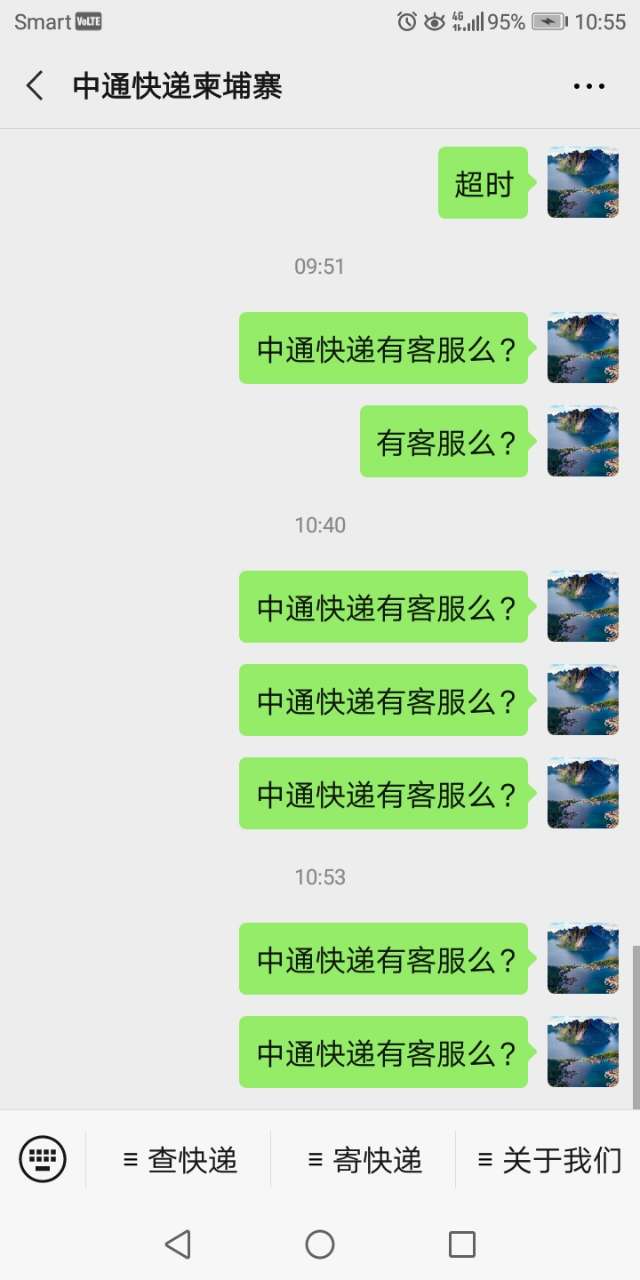
Task: Tap the avatar beside the 超时 message
Action: [x=583, y=182]
